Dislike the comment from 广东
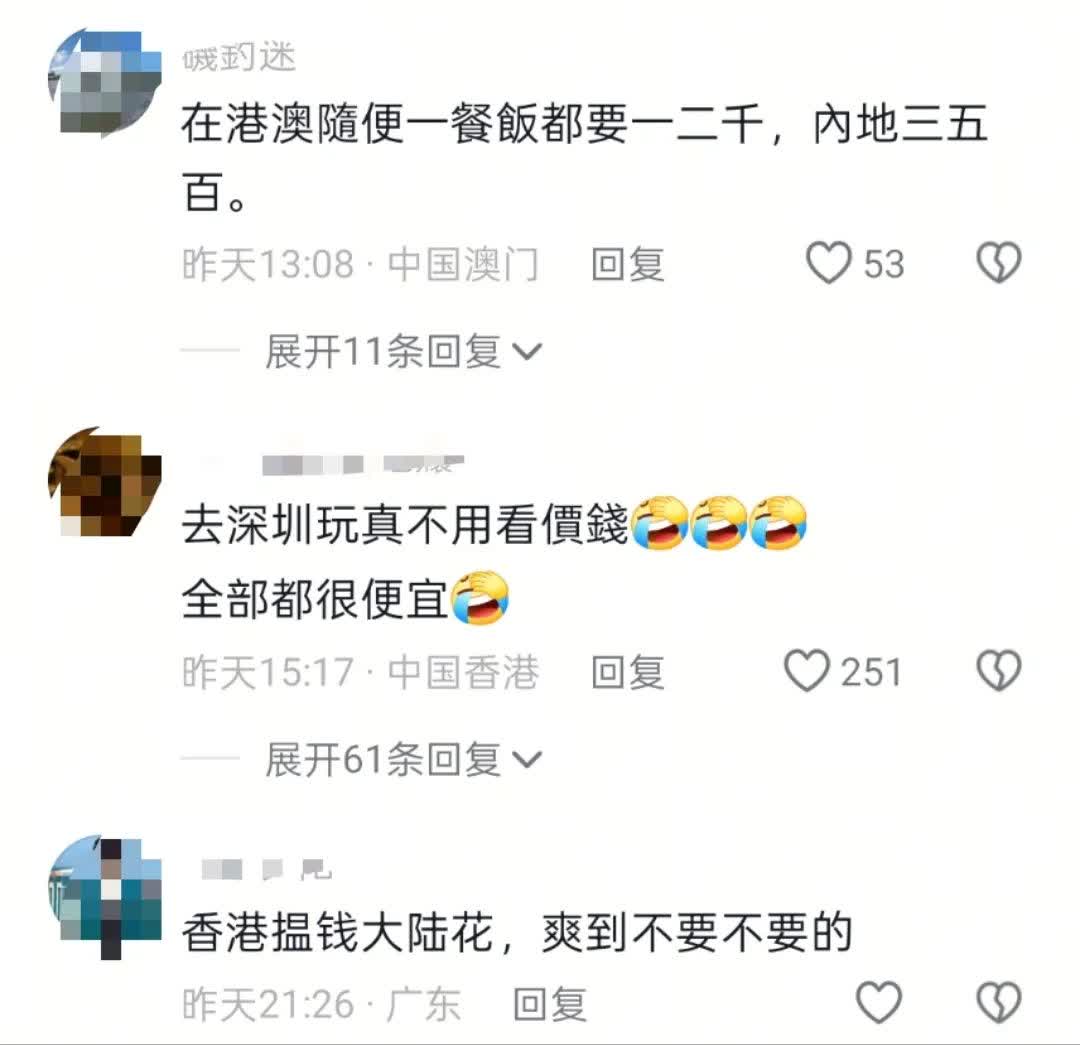The width and height of the screenshot is (1080, 1045). pos(998,1002)
